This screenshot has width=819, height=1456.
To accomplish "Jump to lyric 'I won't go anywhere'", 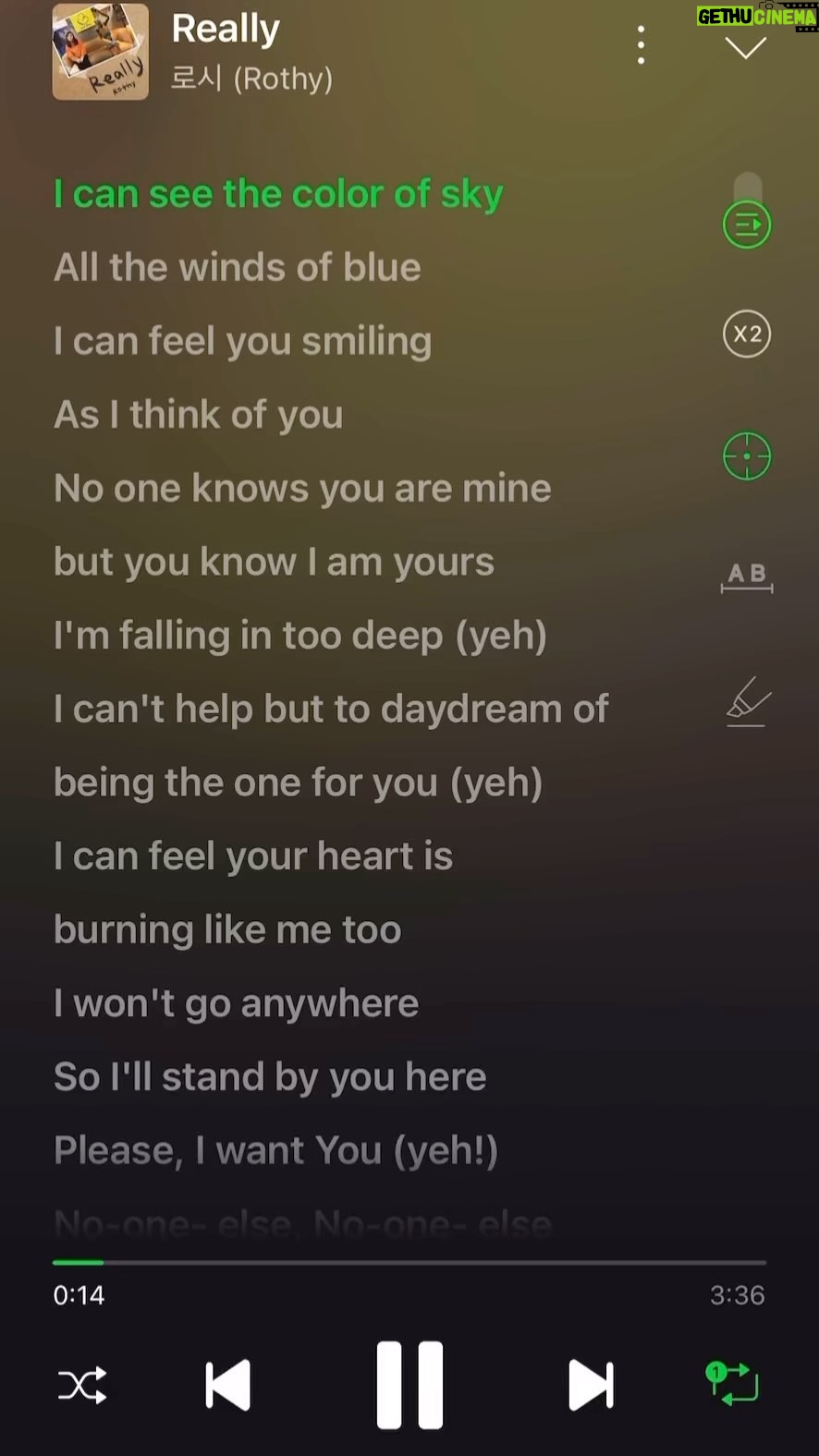I will click(237, 1004).
